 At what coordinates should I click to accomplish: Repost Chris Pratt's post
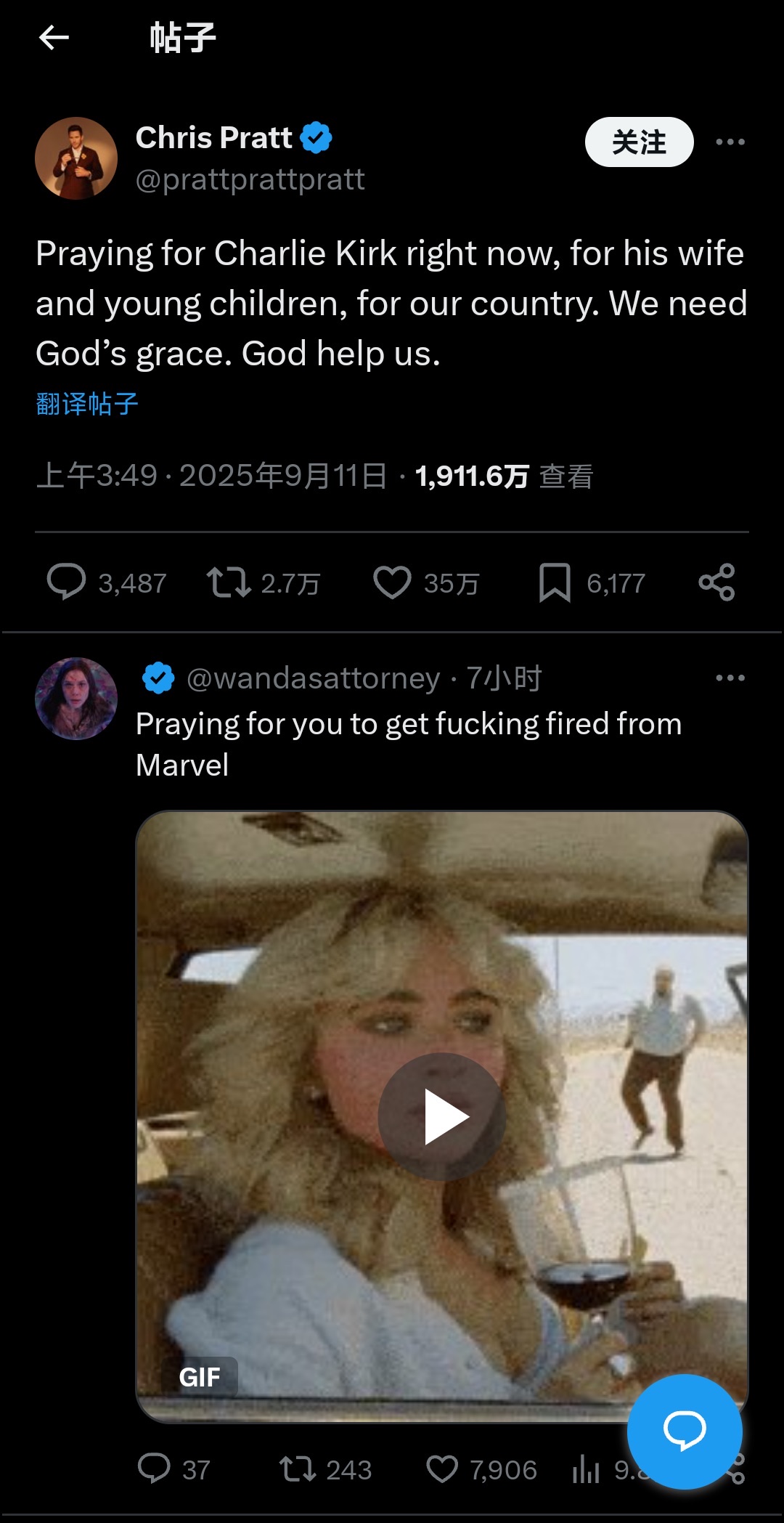pos(229,582)
